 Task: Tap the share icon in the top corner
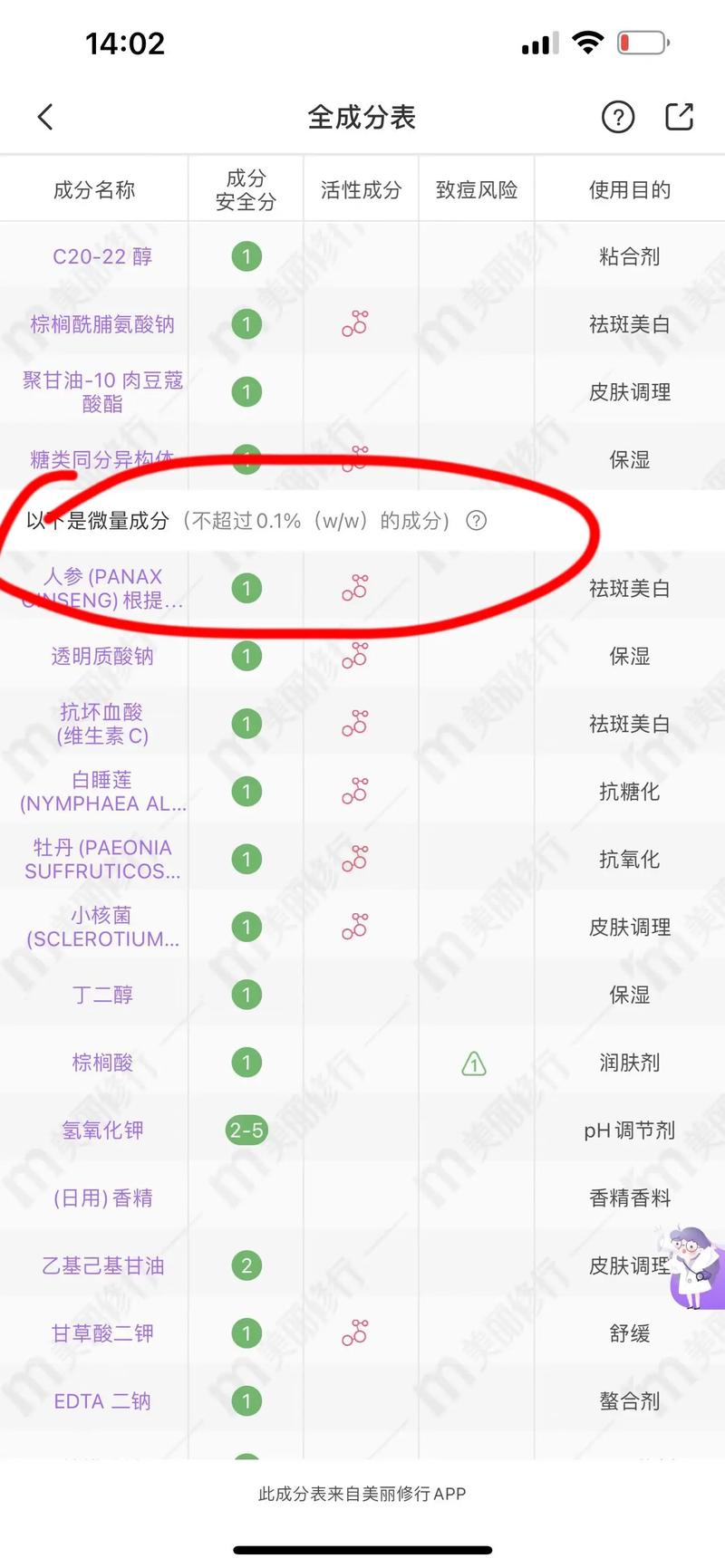[x=679, y=117]
